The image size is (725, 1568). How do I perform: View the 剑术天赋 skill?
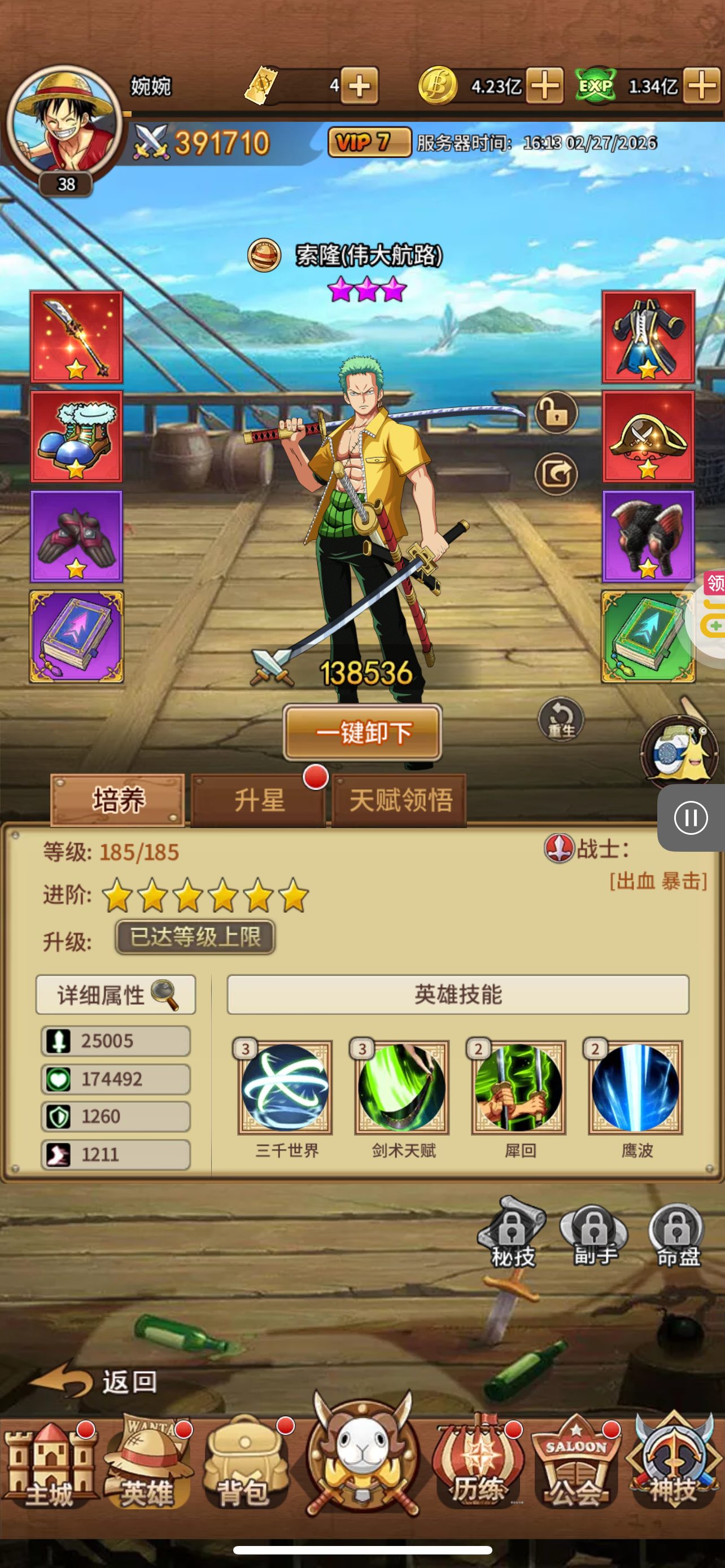[402, 1087]
